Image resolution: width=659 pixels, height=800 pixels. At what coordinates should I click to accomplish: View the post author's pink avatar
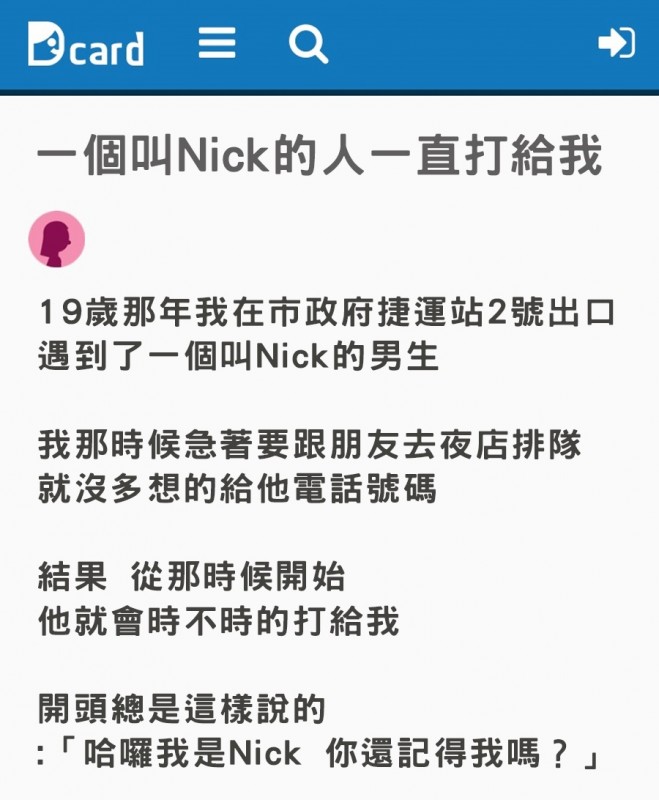click(x=56, y=240)
